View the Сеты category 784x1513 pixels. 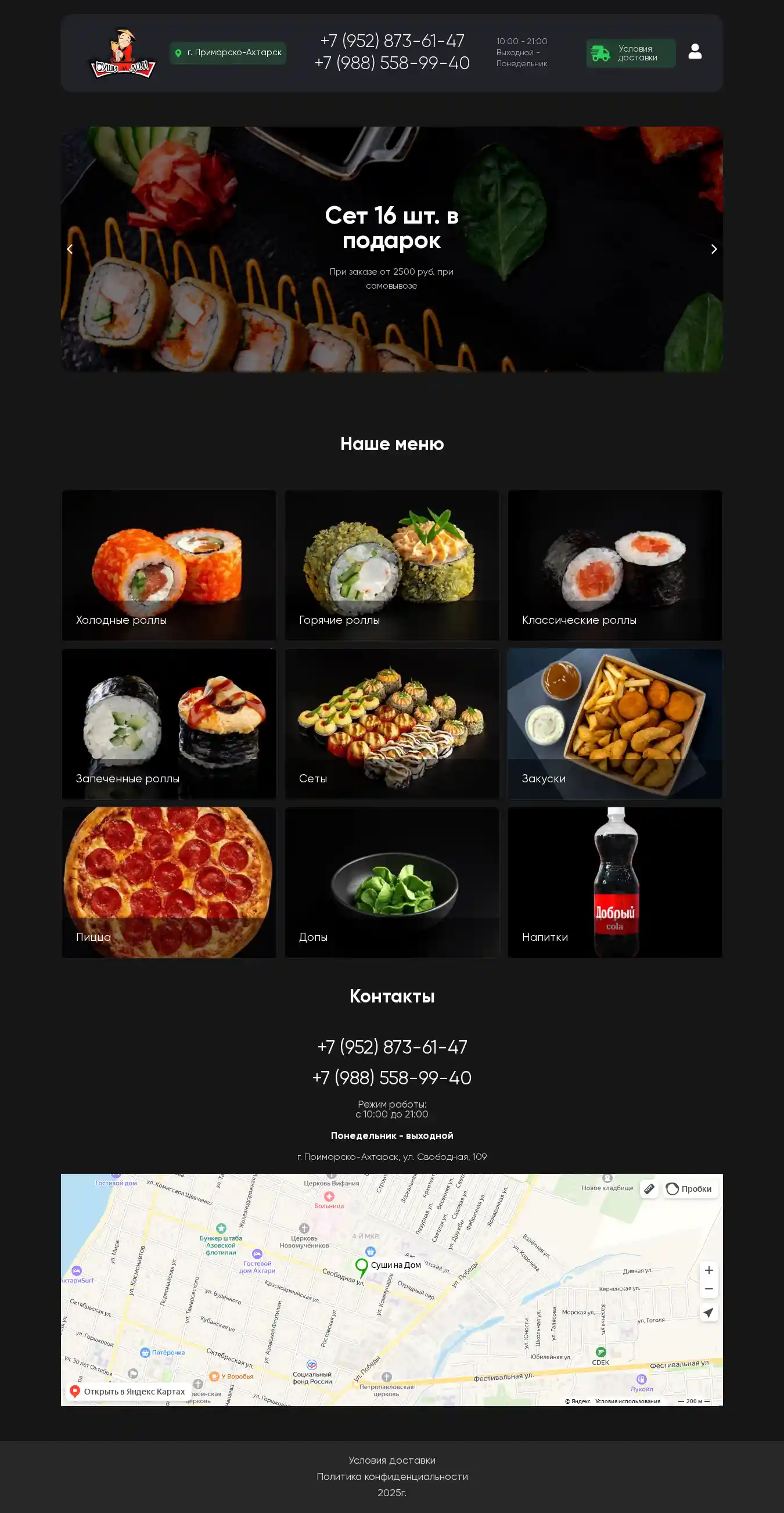391,724
